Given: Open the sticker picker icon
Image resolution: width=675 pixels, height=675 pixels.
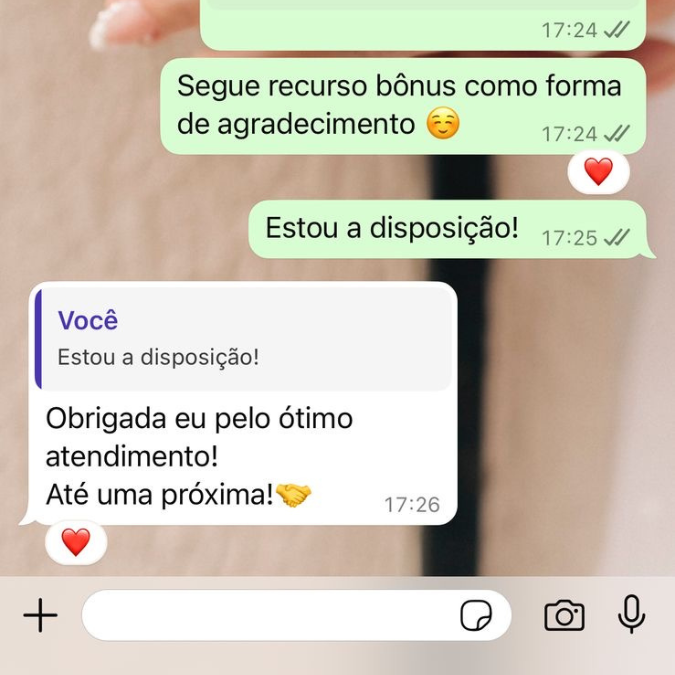Looking at the screenshot, I should tap(476, 616).
